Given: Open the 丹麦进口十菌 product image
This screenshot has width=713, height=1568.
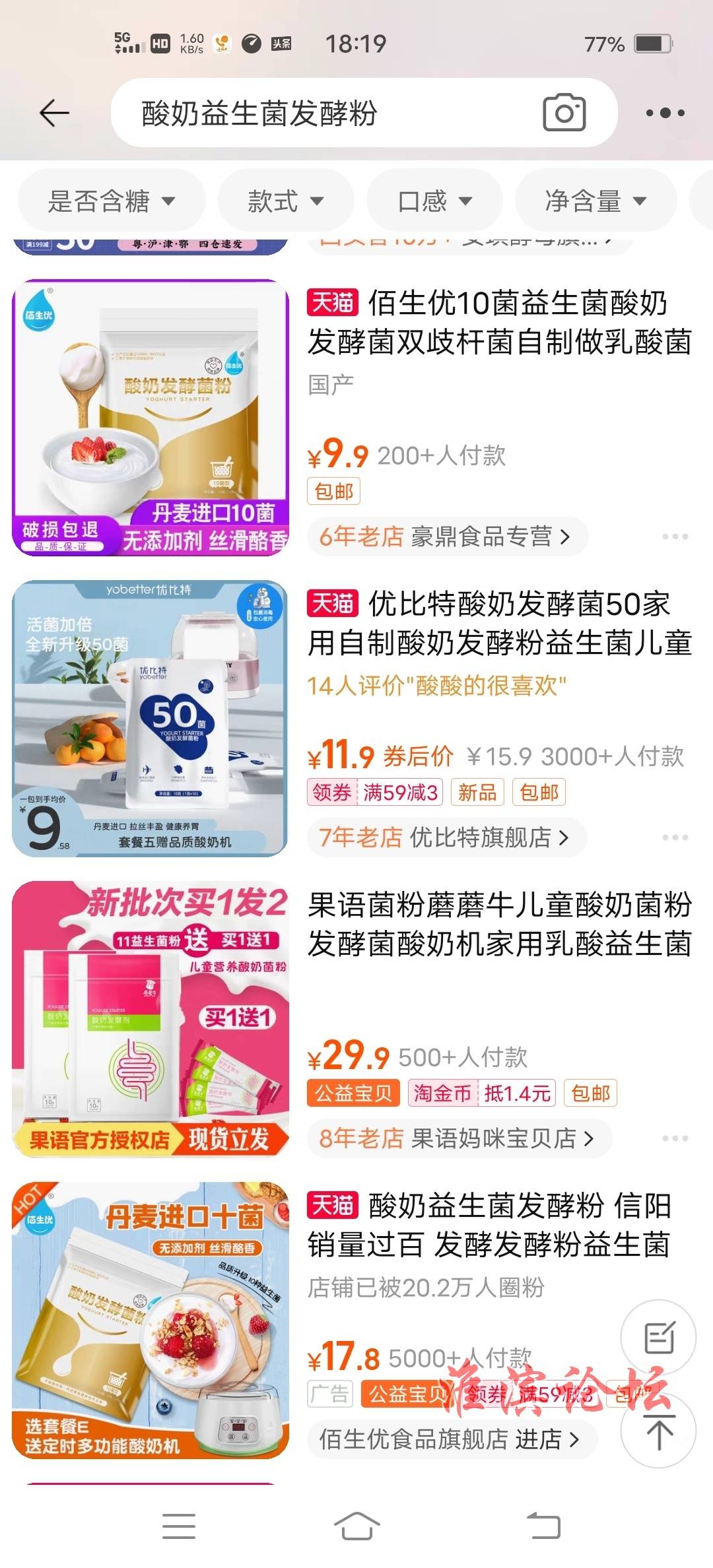Looking at the screenshot, I should (151, 1320).
